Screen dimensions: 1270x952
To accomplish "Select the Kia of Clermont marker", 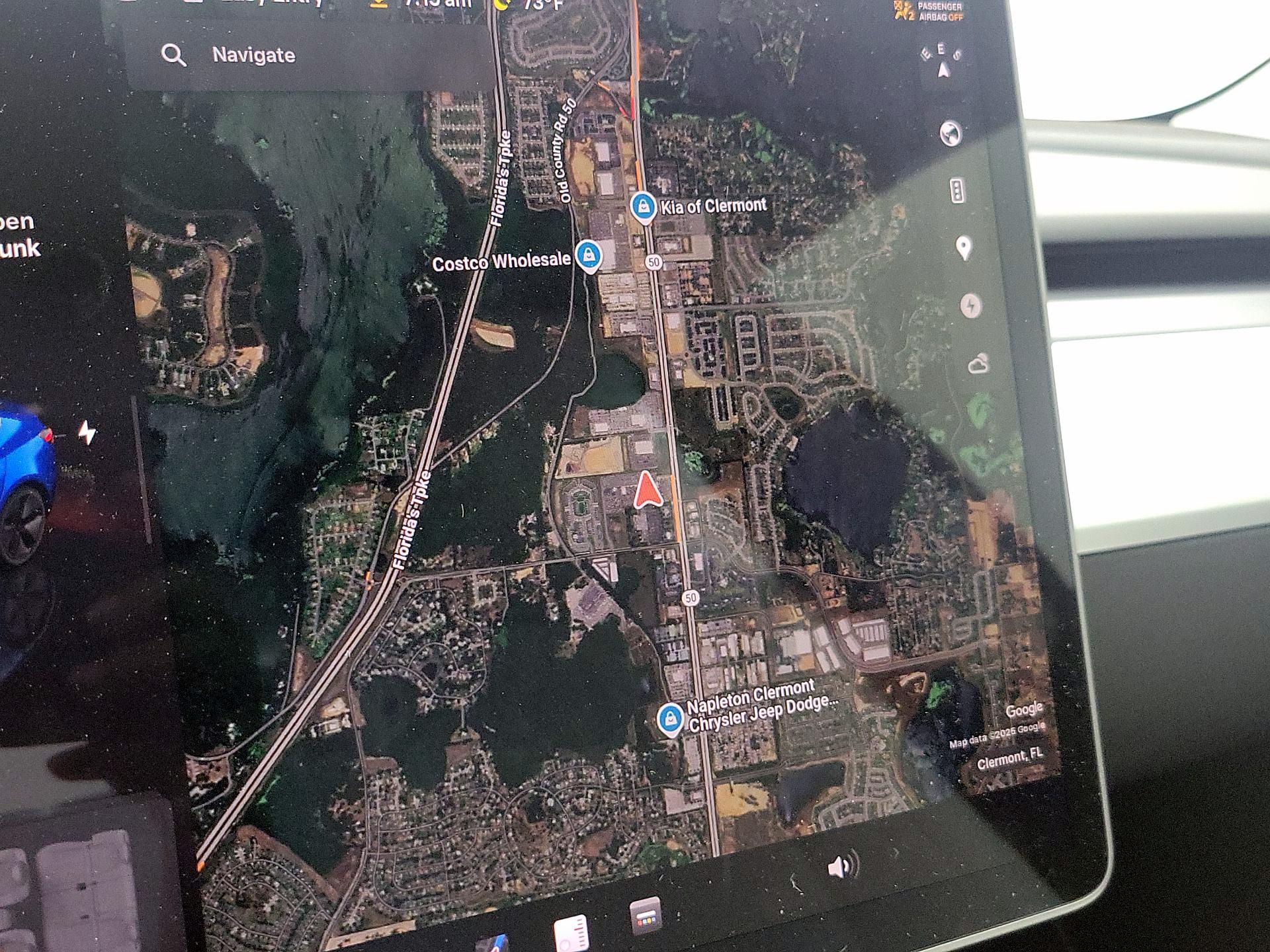I will click(643, 208).
